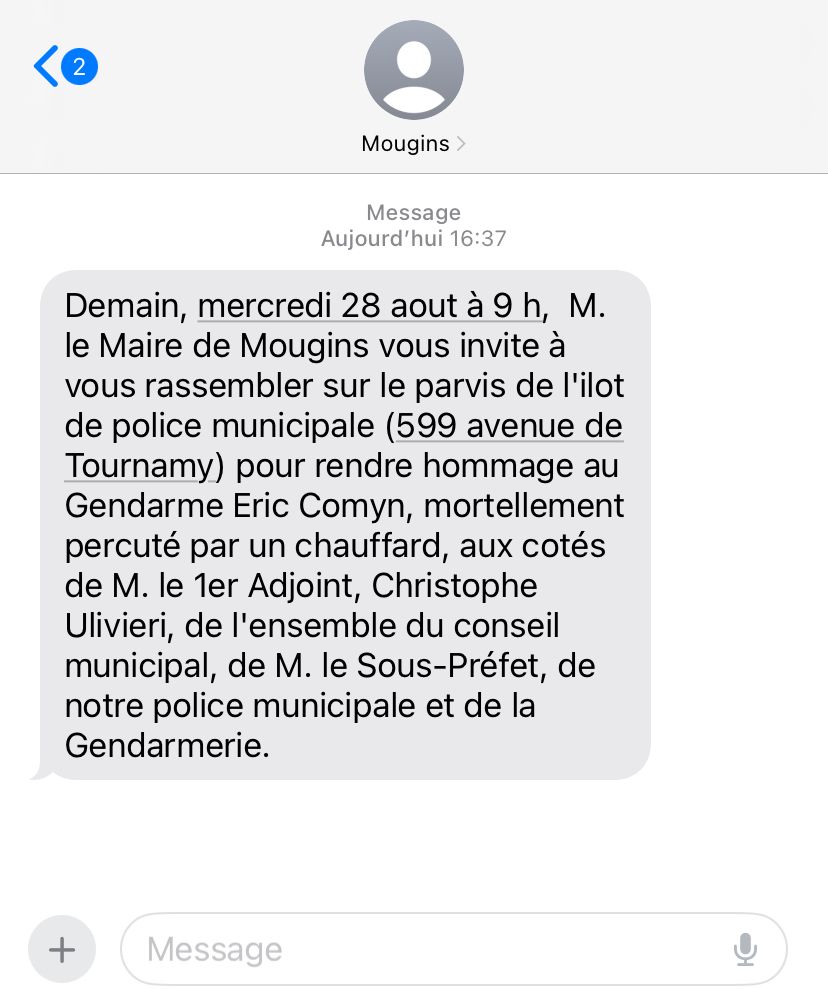This screenshot has height=989, width=828.
Task: Tap the underlined date mercredi 28 aout à 9 h
Action: pos(369,305)
